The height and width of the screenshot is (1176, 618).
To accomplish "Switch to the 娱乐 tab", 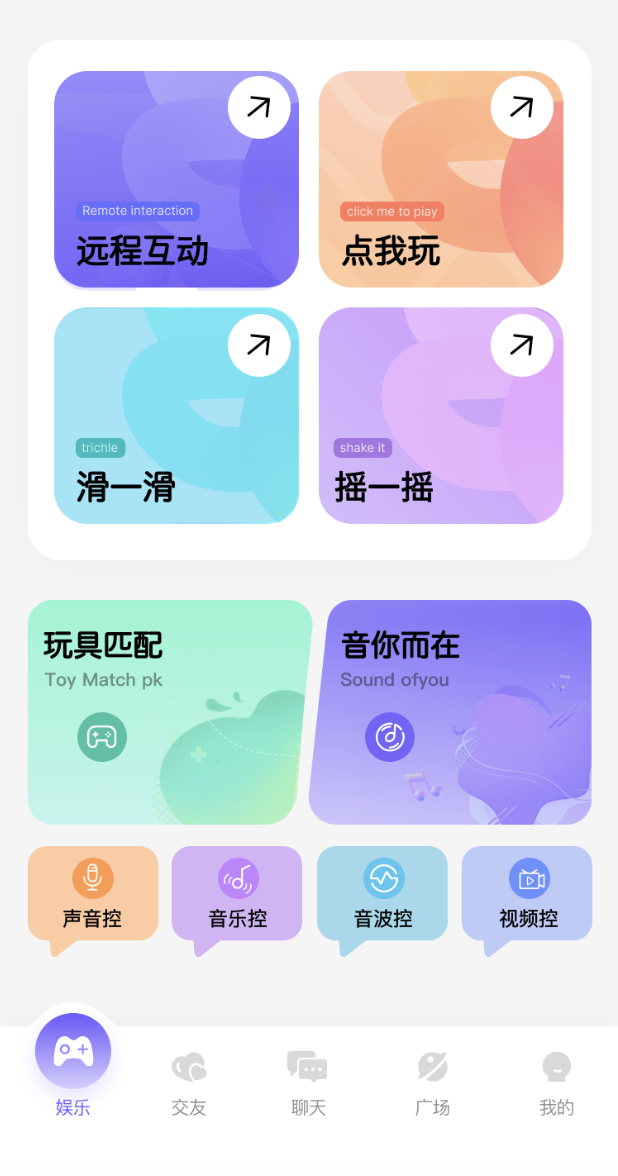I will (73, 1068).
